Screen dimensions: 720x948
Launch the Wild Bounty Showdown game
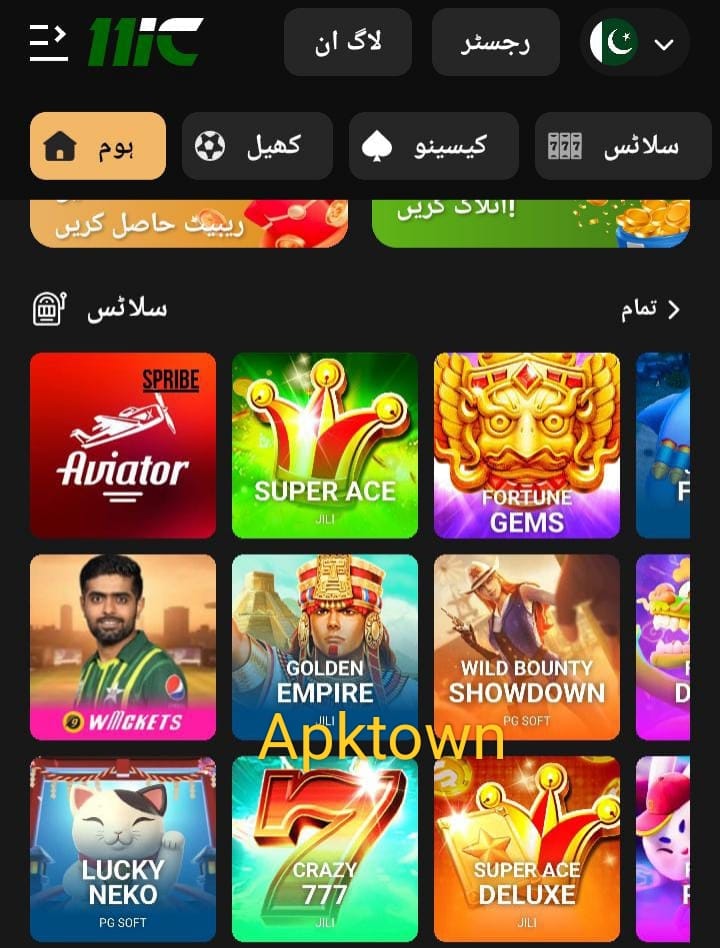[526, 647]
